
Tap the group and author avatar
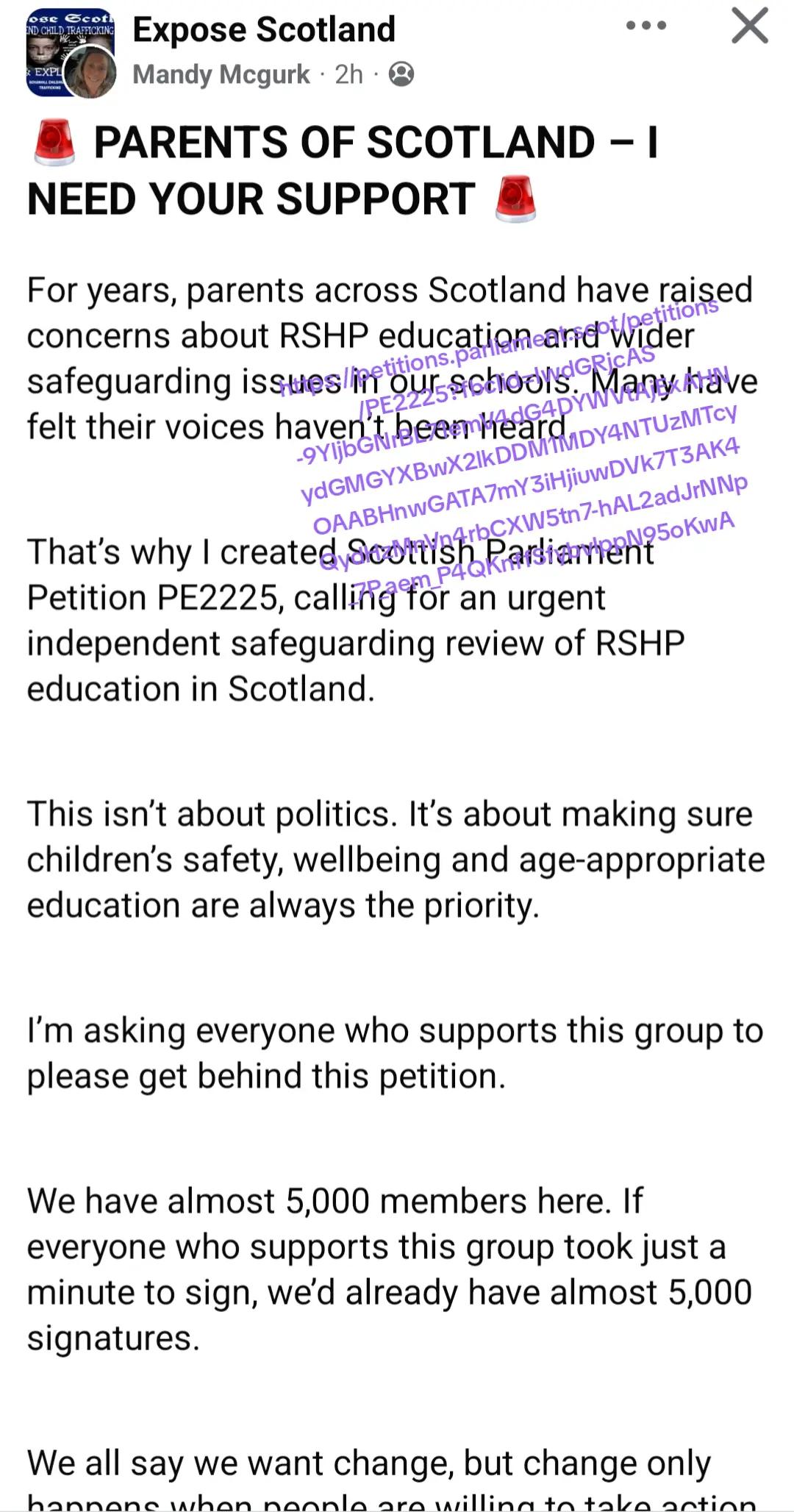pos(71,53)
